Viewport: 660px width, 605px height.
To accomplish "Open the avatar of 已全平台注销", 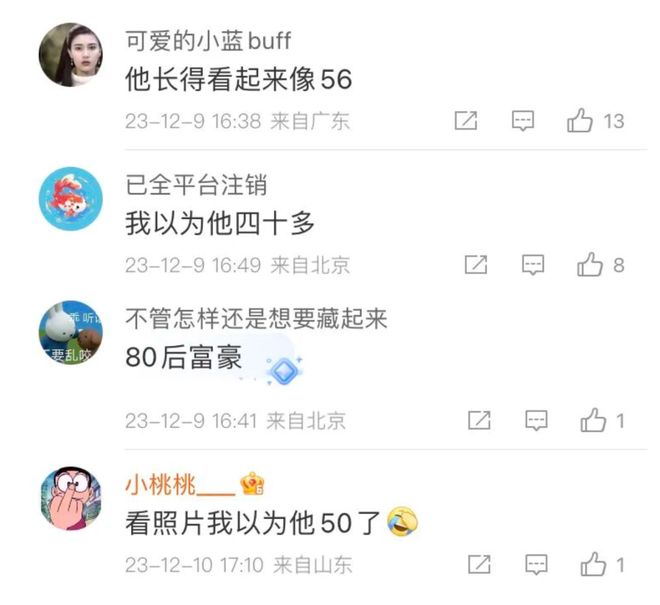I will 70,197.
